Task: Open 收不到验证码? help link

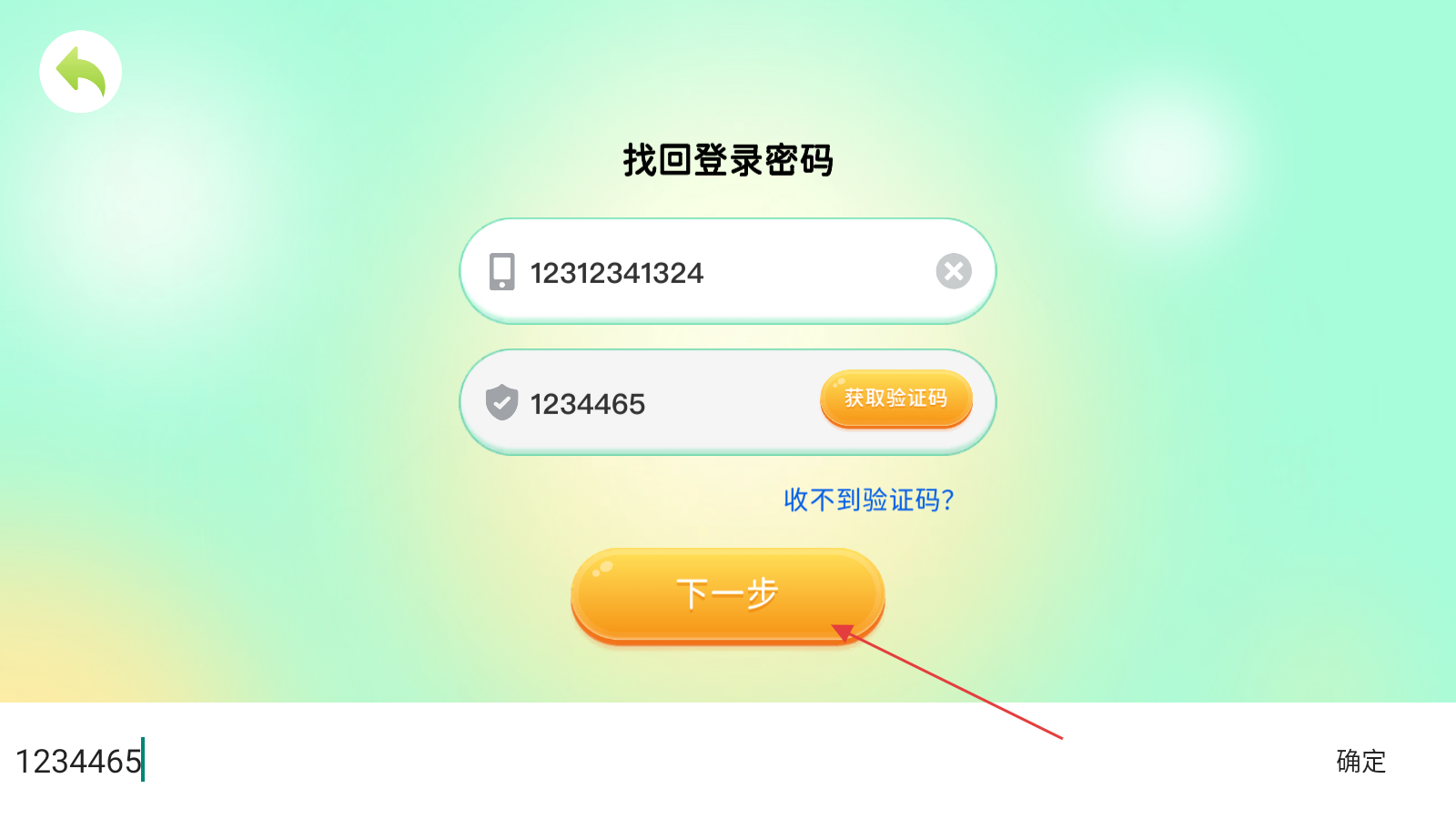Action: click(868, 500)
